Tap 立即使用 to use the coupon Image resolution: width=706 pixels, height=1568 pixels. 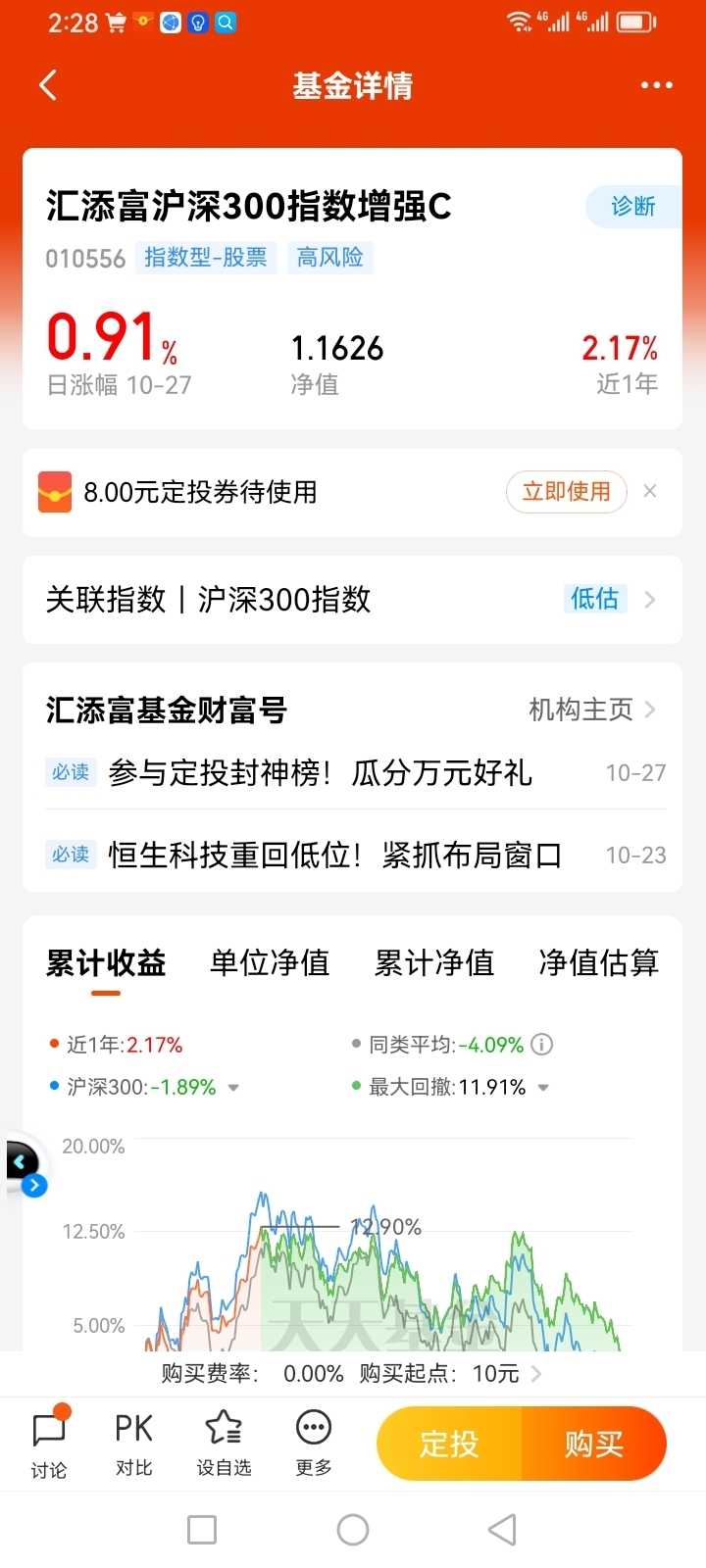click(x=566, y=491)
